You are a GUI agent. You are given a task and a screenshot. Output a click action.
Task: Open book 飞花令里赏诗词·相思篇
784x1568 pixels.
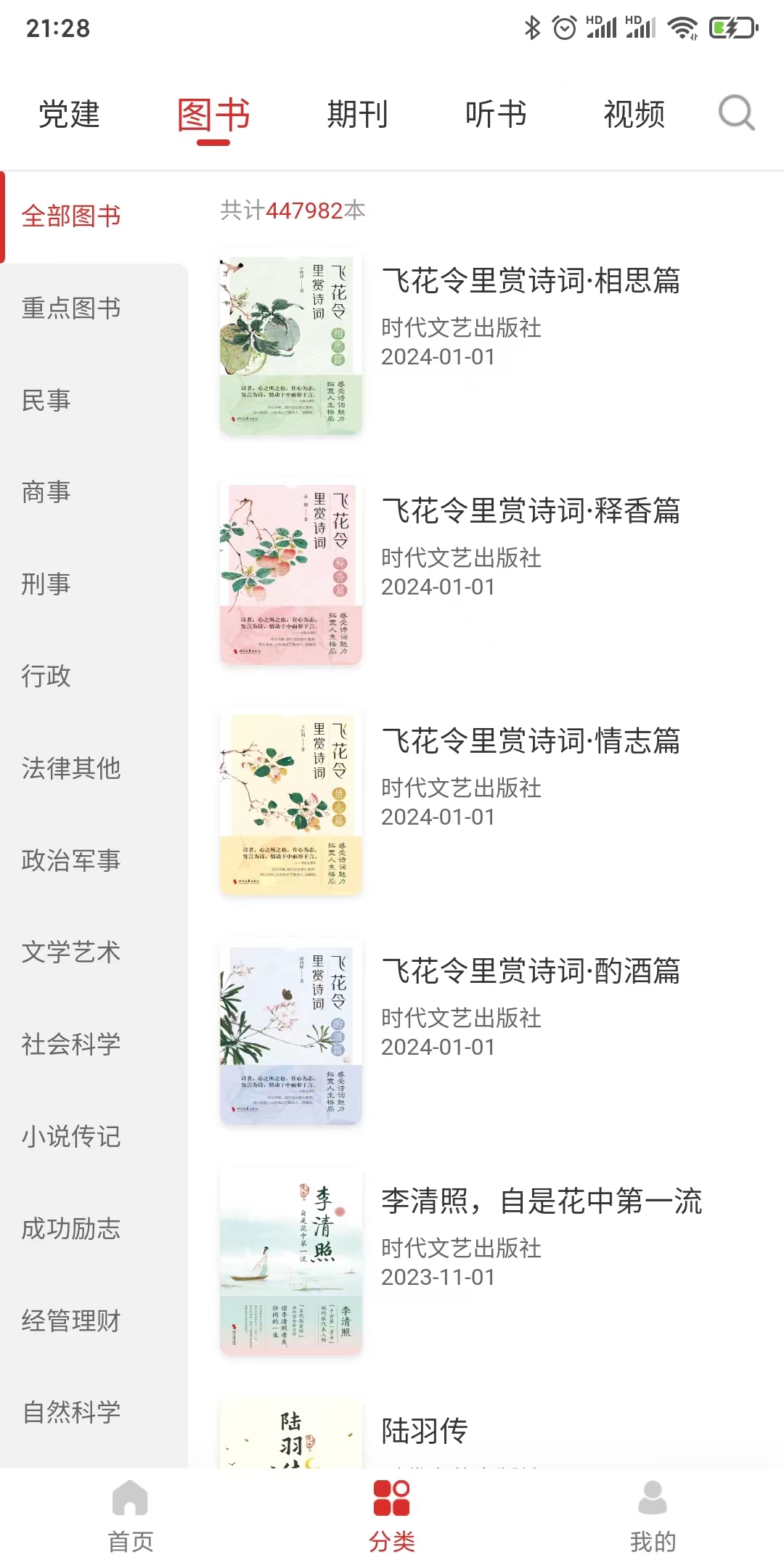coord(494,345)
